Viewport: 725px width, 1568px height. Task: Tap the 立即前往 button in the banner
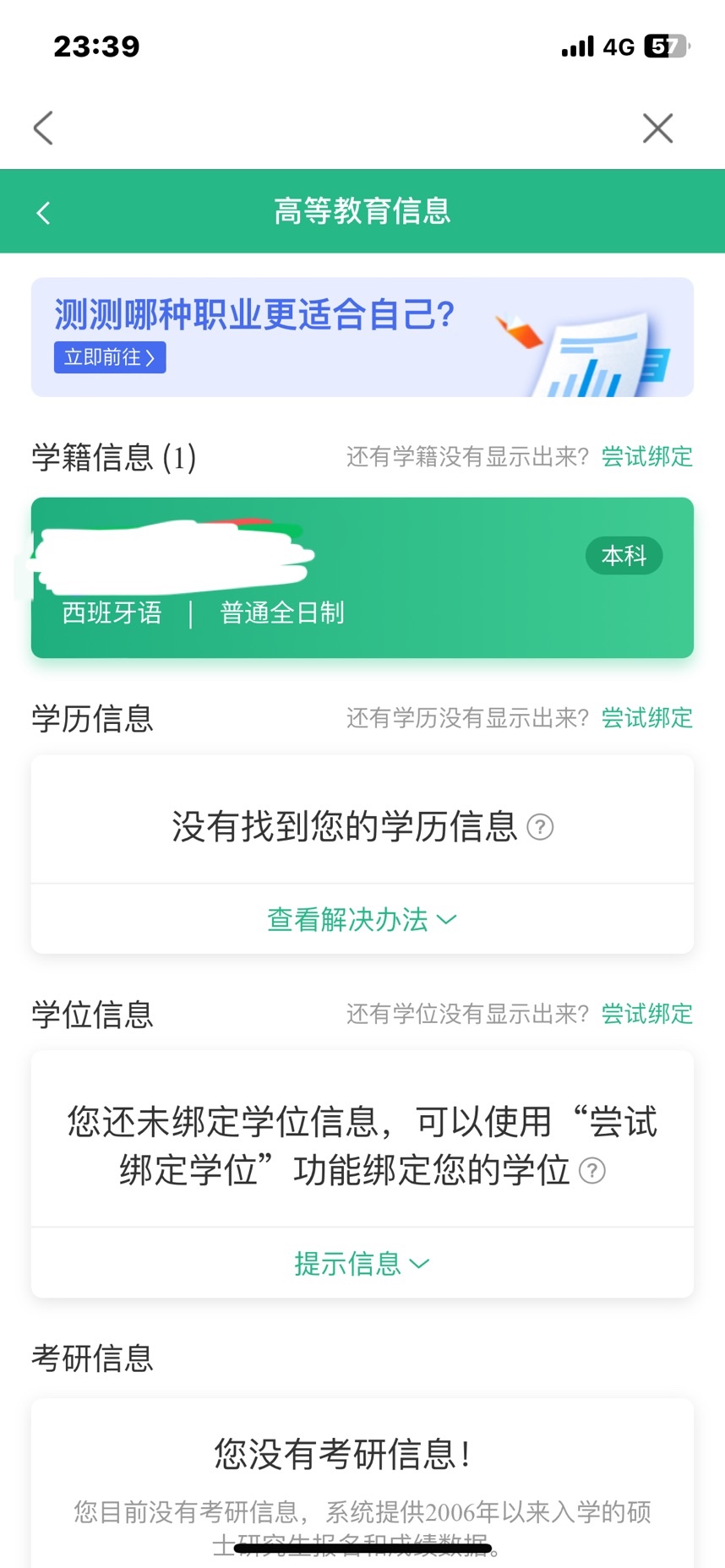tap(110, 357)
